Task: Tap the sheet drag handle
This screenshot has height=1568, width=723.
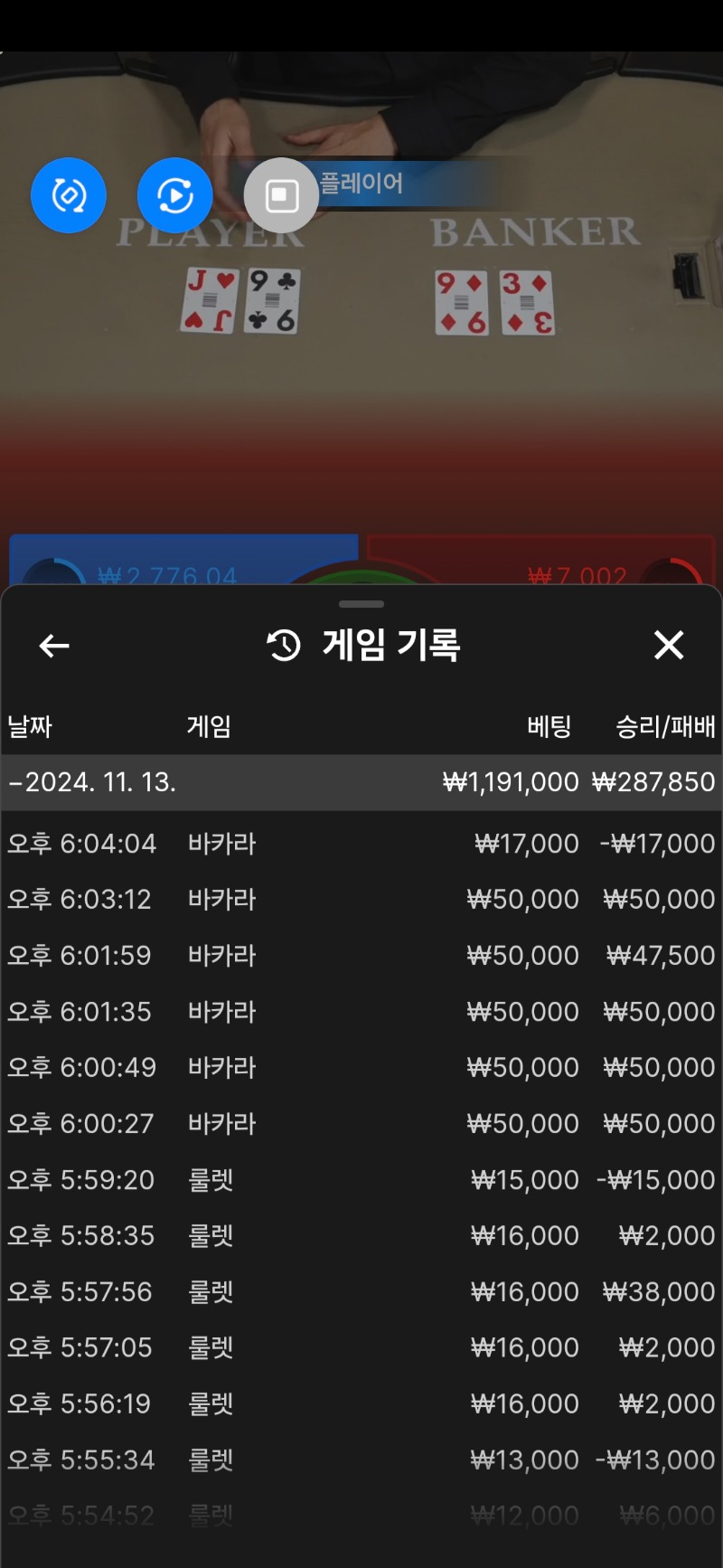Action: [361, 604]
